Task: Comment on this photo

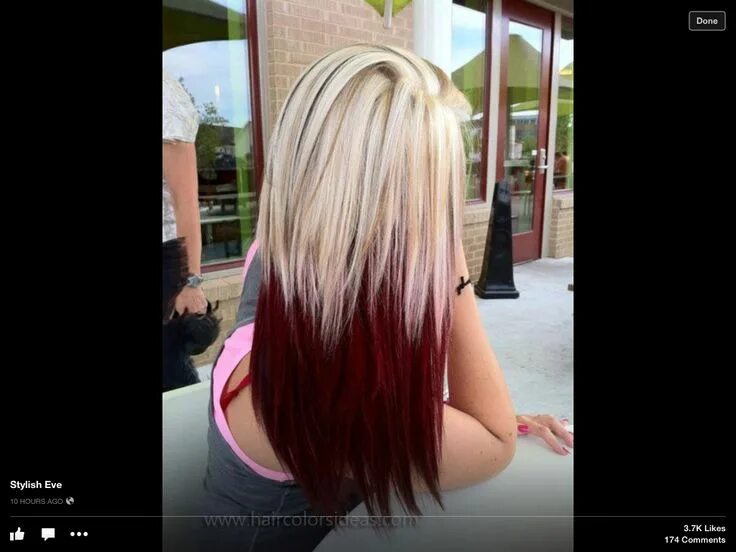Action: pos(48,534)
